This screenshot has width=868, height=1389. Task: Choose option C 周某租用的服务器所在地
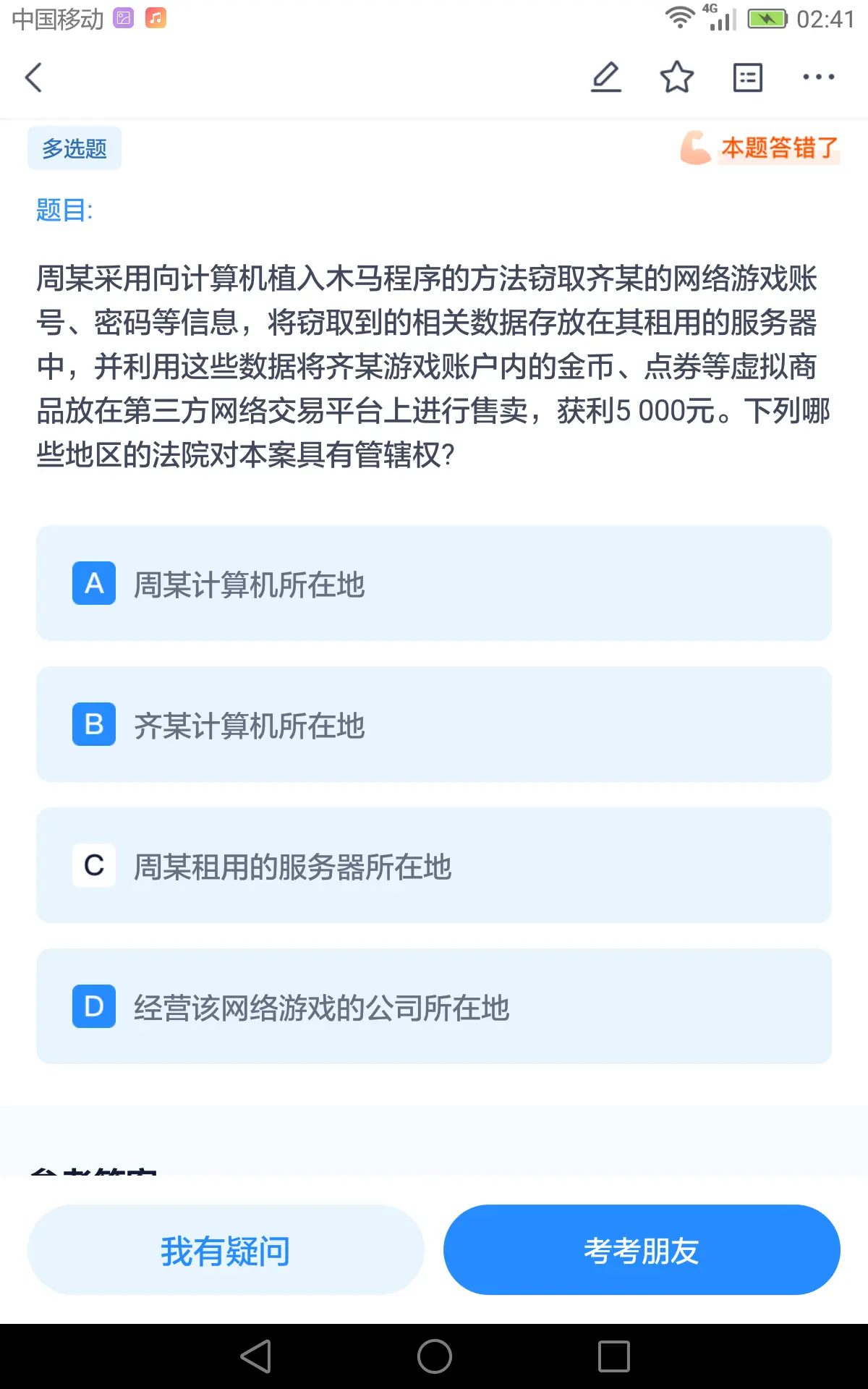tap(434, 865)
